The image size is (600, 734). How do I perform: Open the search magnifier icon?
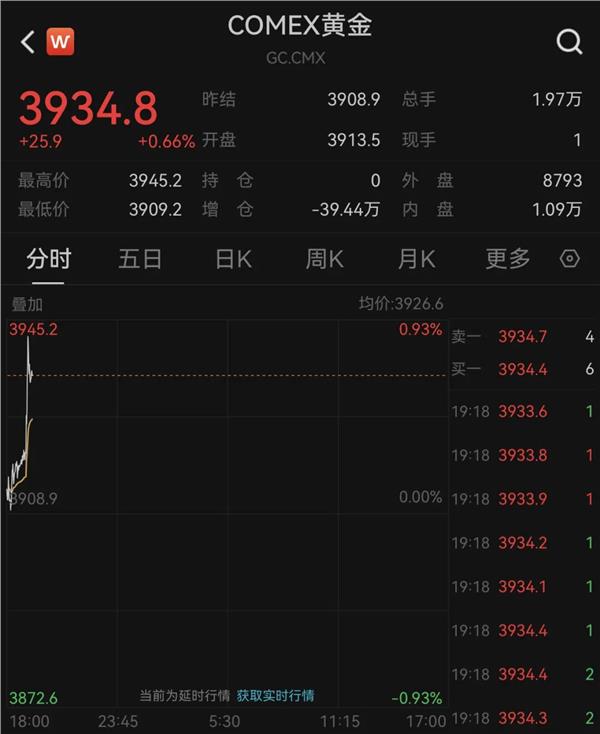click(x=569, y=41)
